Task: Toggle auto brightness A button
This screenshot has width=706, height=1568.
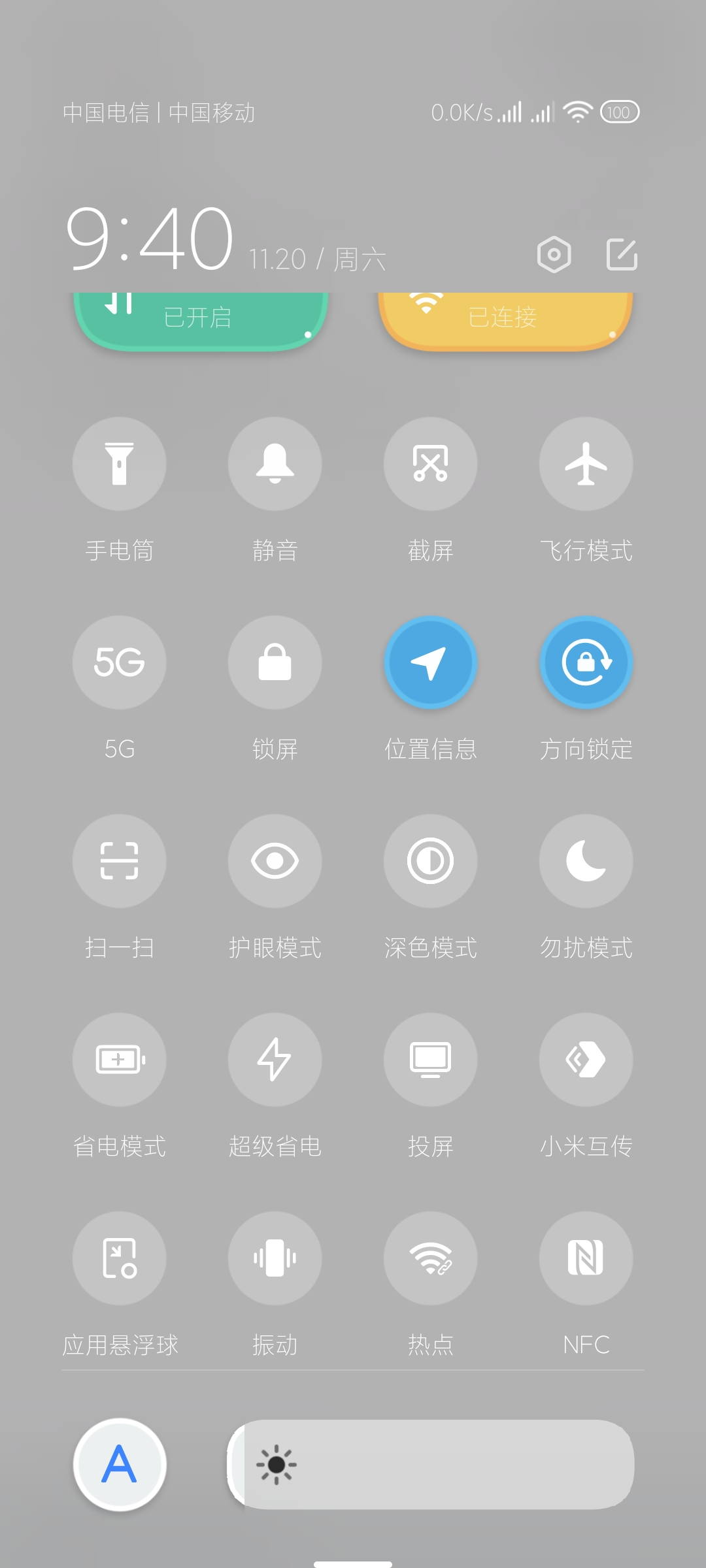Action: coord(120,1464)
